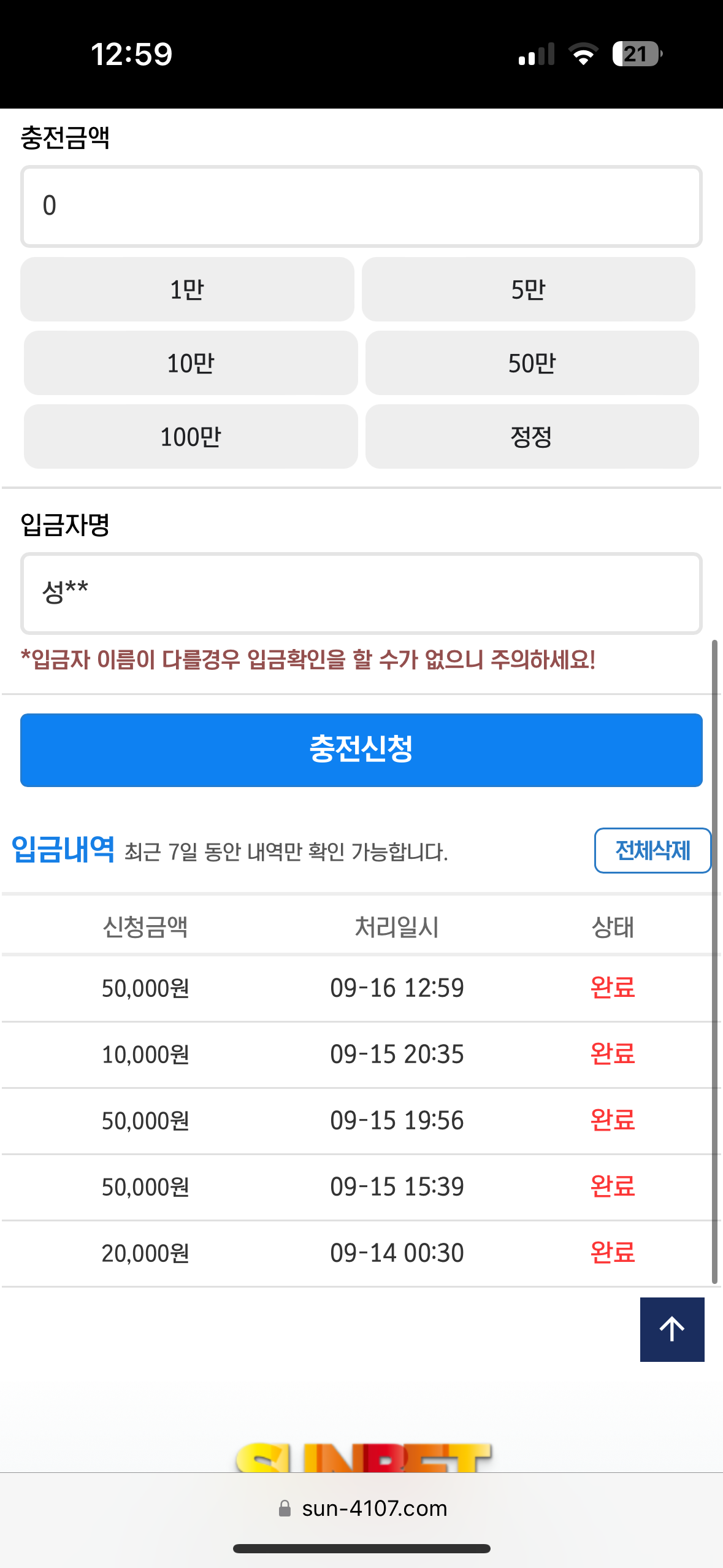The image size is (723, 1568).
Task: Choose the 10만 quick amount
Action: click(191, 363)
